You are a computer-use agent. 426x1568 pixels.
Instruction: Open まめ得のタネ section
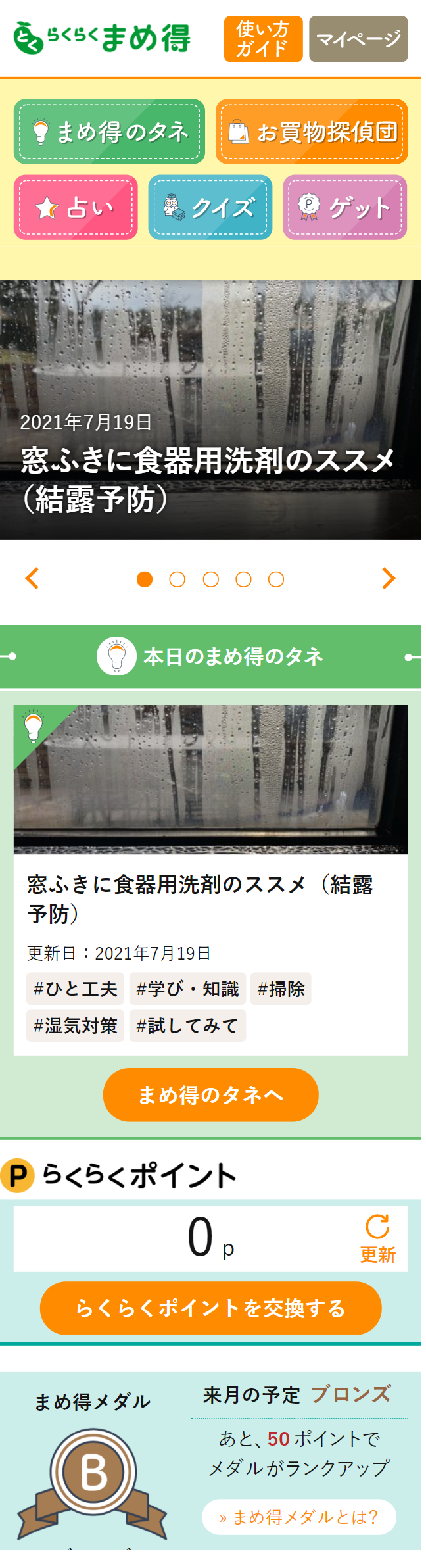109,132
